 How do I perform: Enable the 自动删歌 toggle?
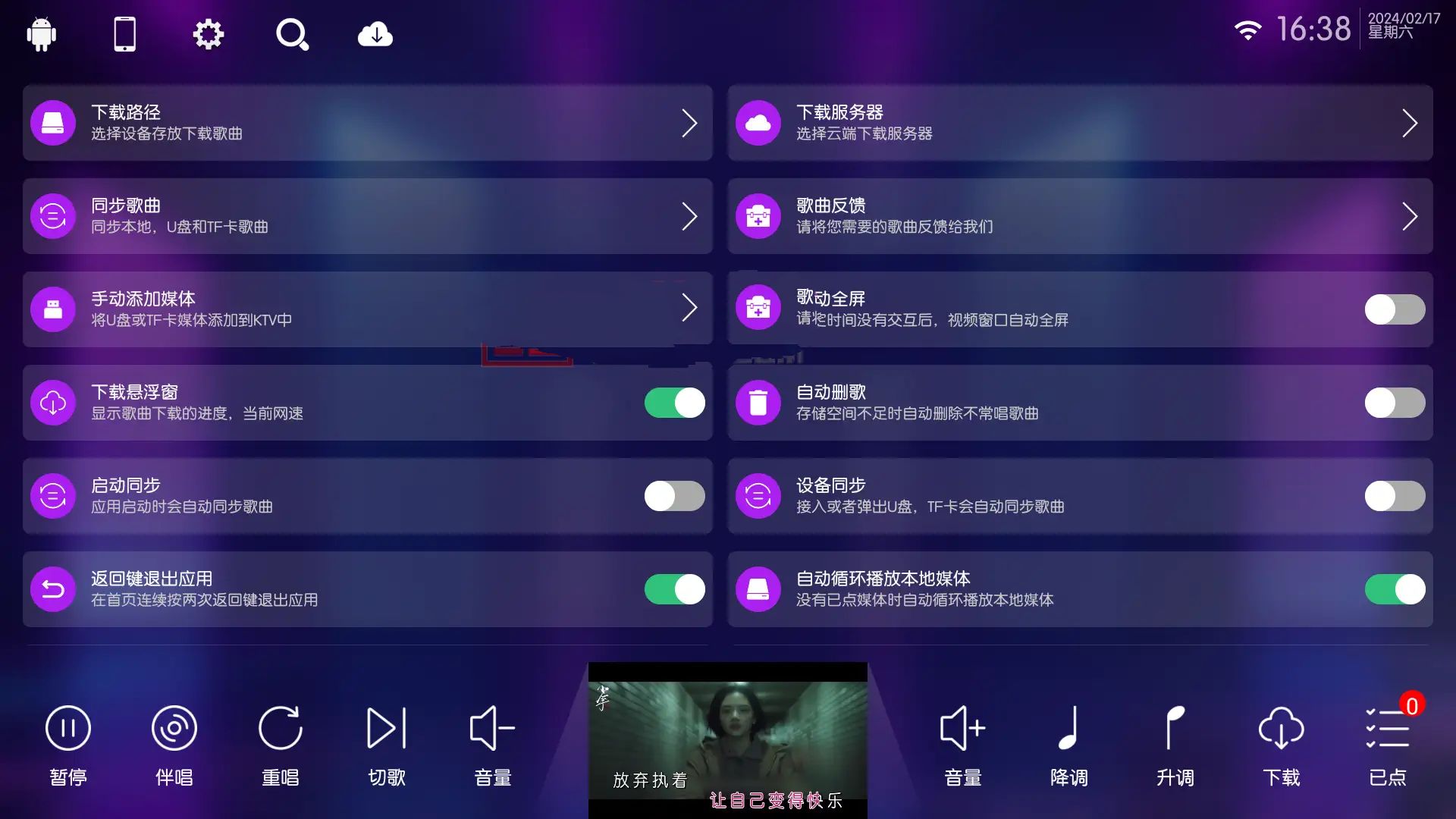1395,403
